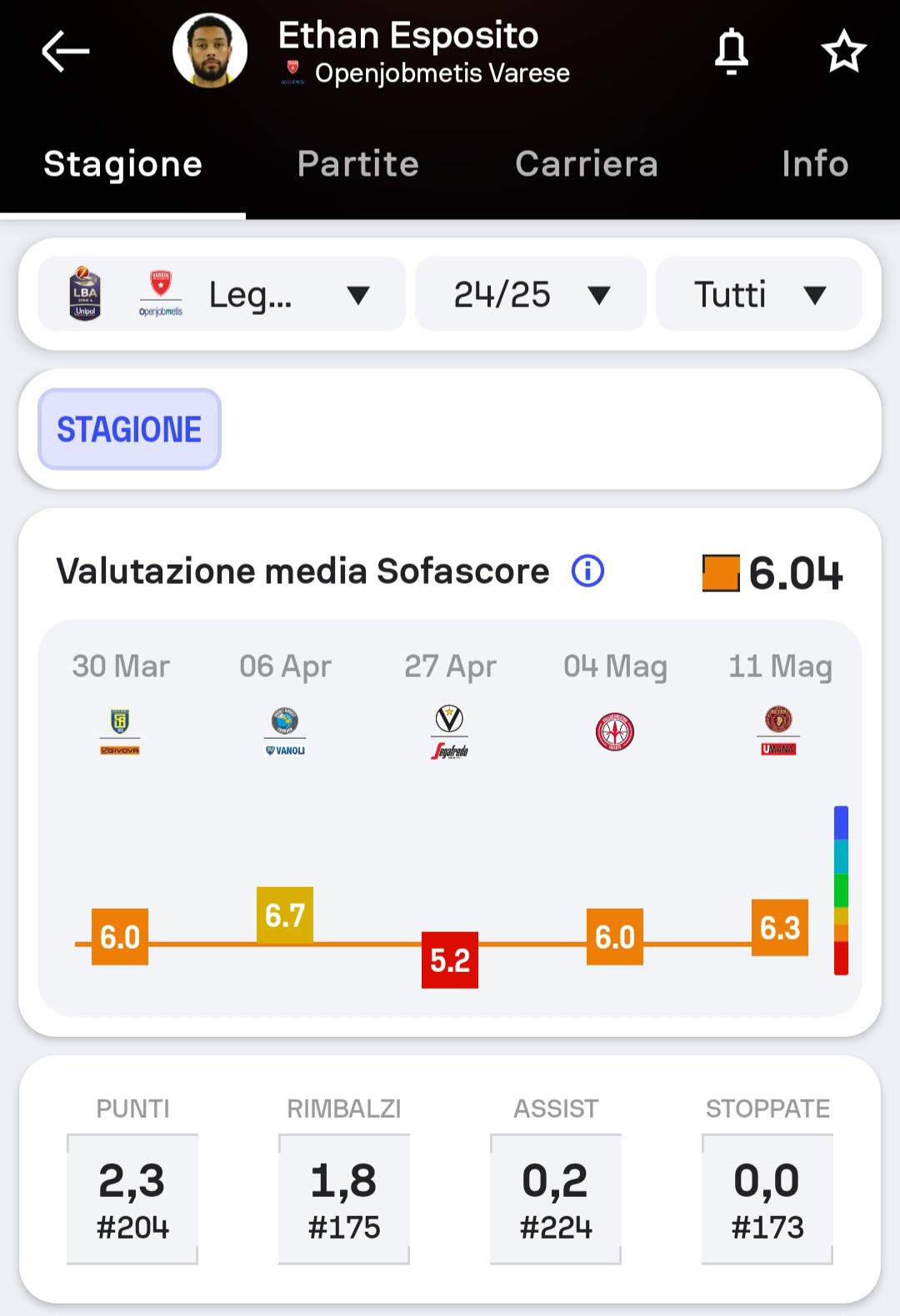Go back using the arrow

pyautogui.click(x=65, y=52)
